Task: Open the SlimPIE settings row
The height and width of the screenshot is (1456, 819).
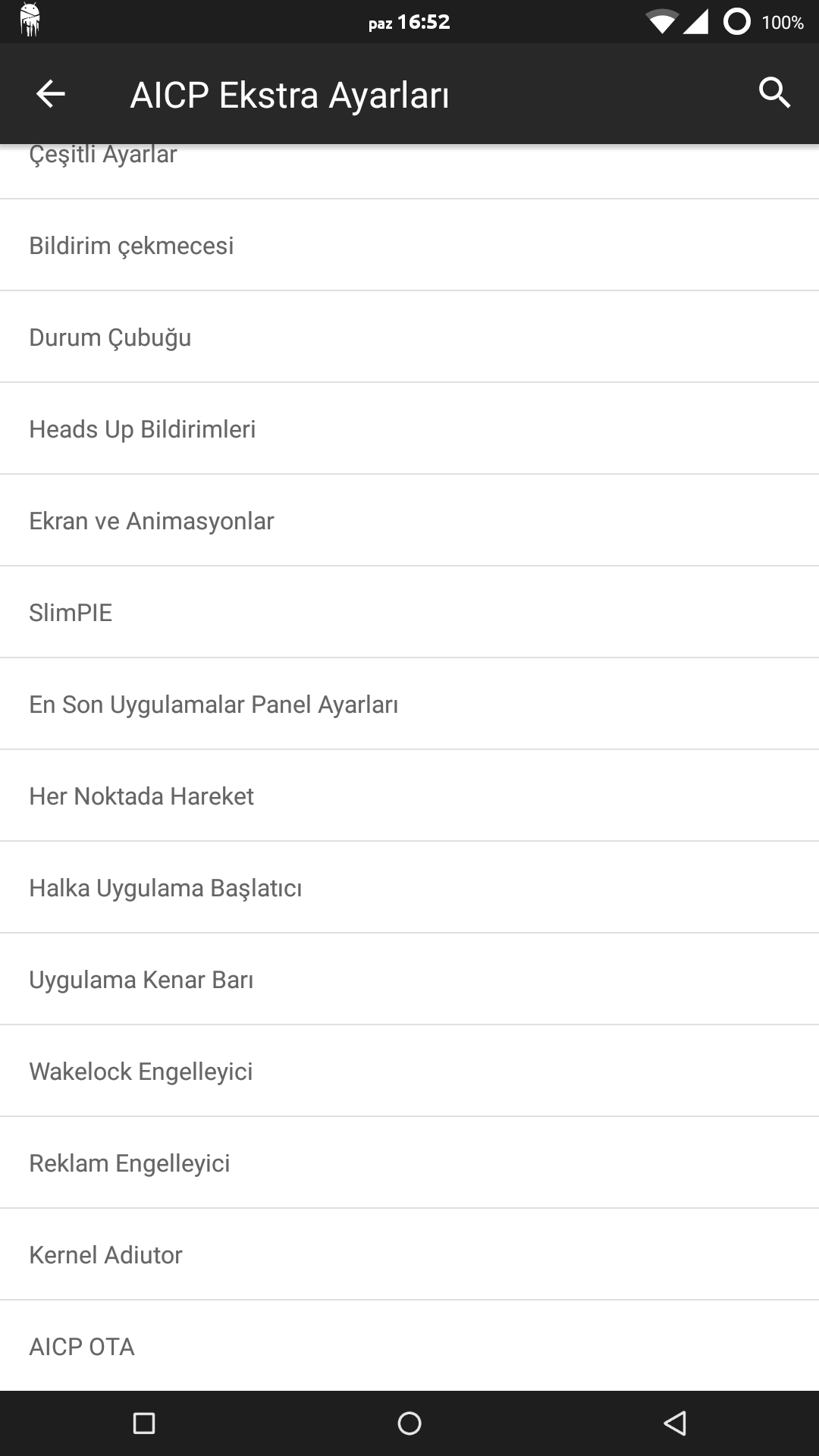Action: pos(409,612)
